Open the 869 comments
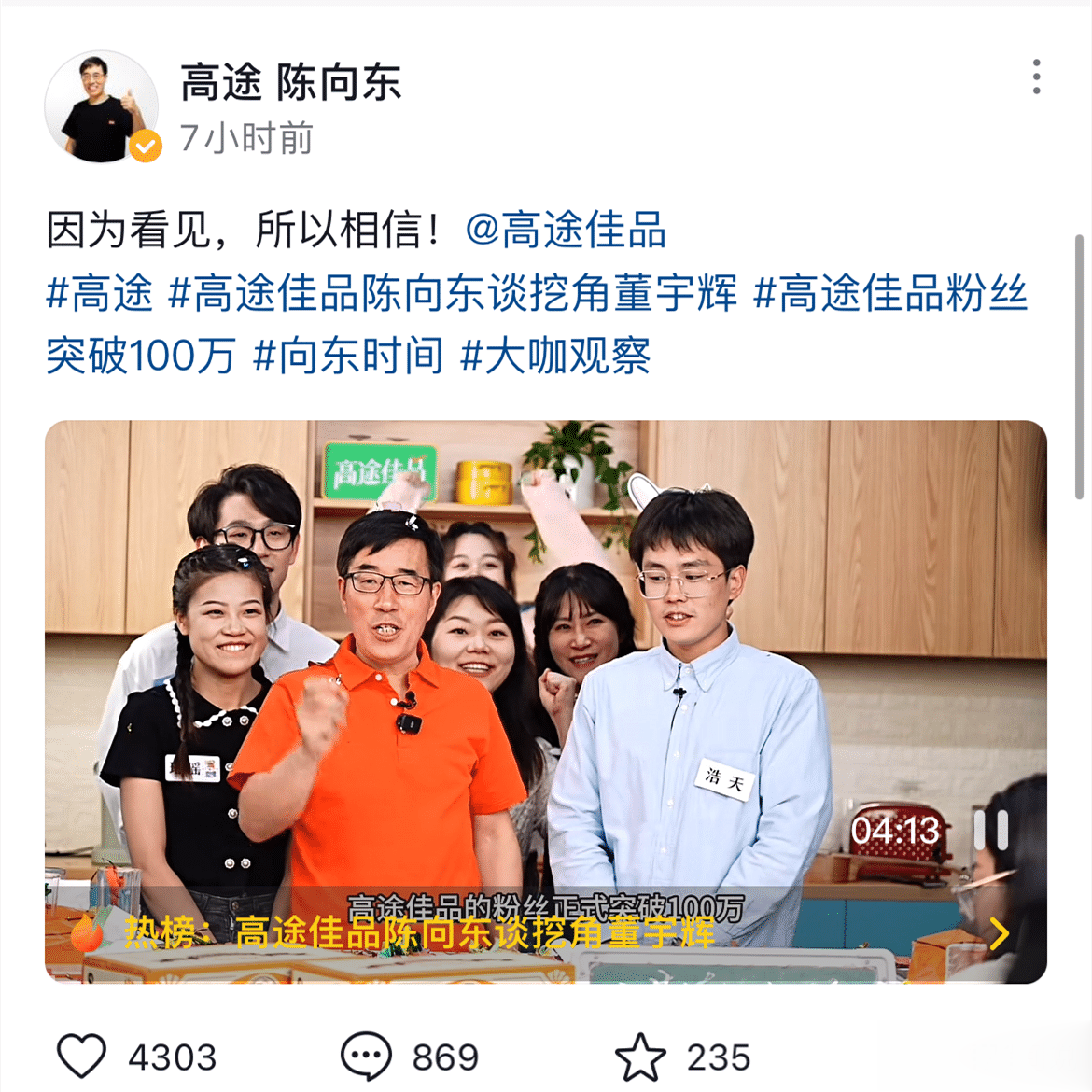The image size is (1092, 1092). point(366,1057)
